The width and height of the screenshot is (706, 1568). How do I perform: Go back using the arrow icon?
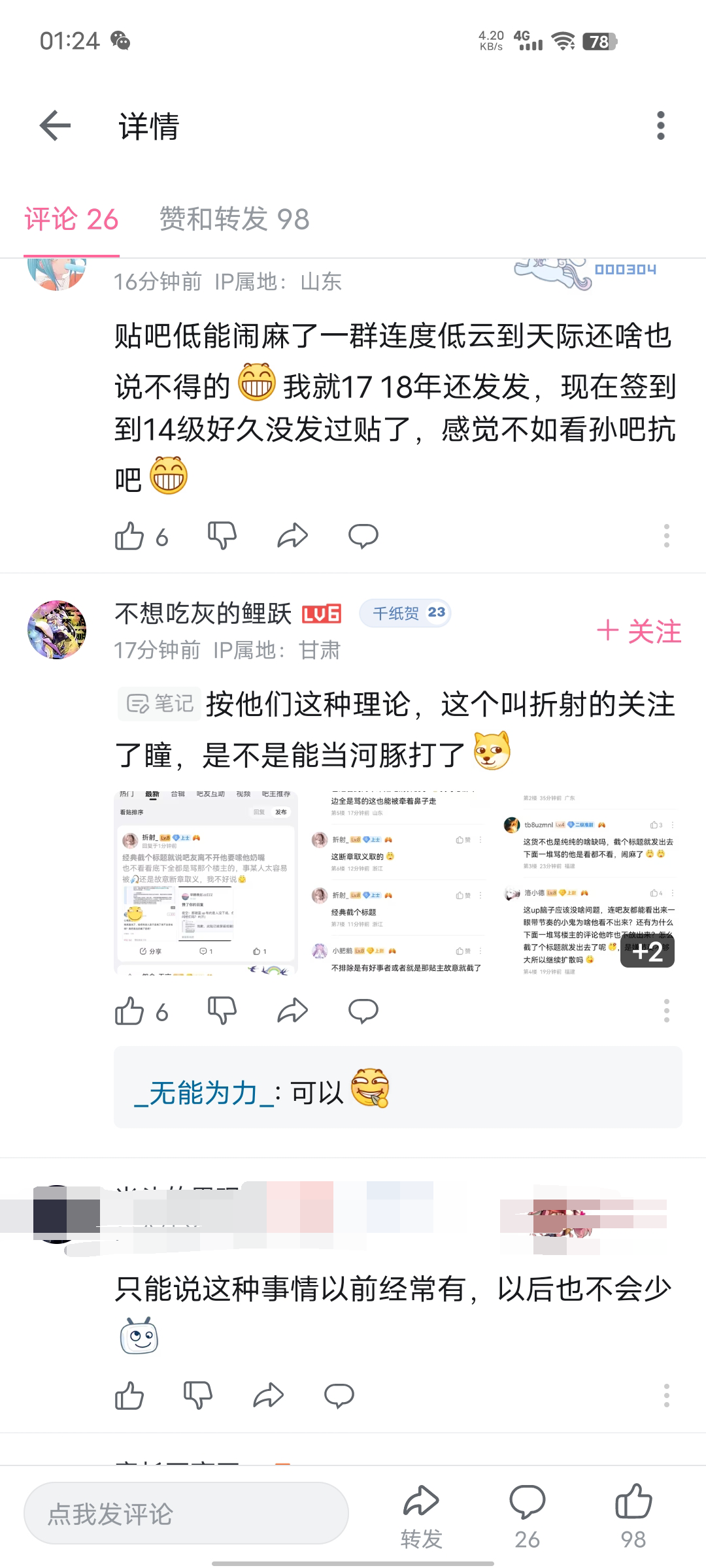click(x=55, y=125)
